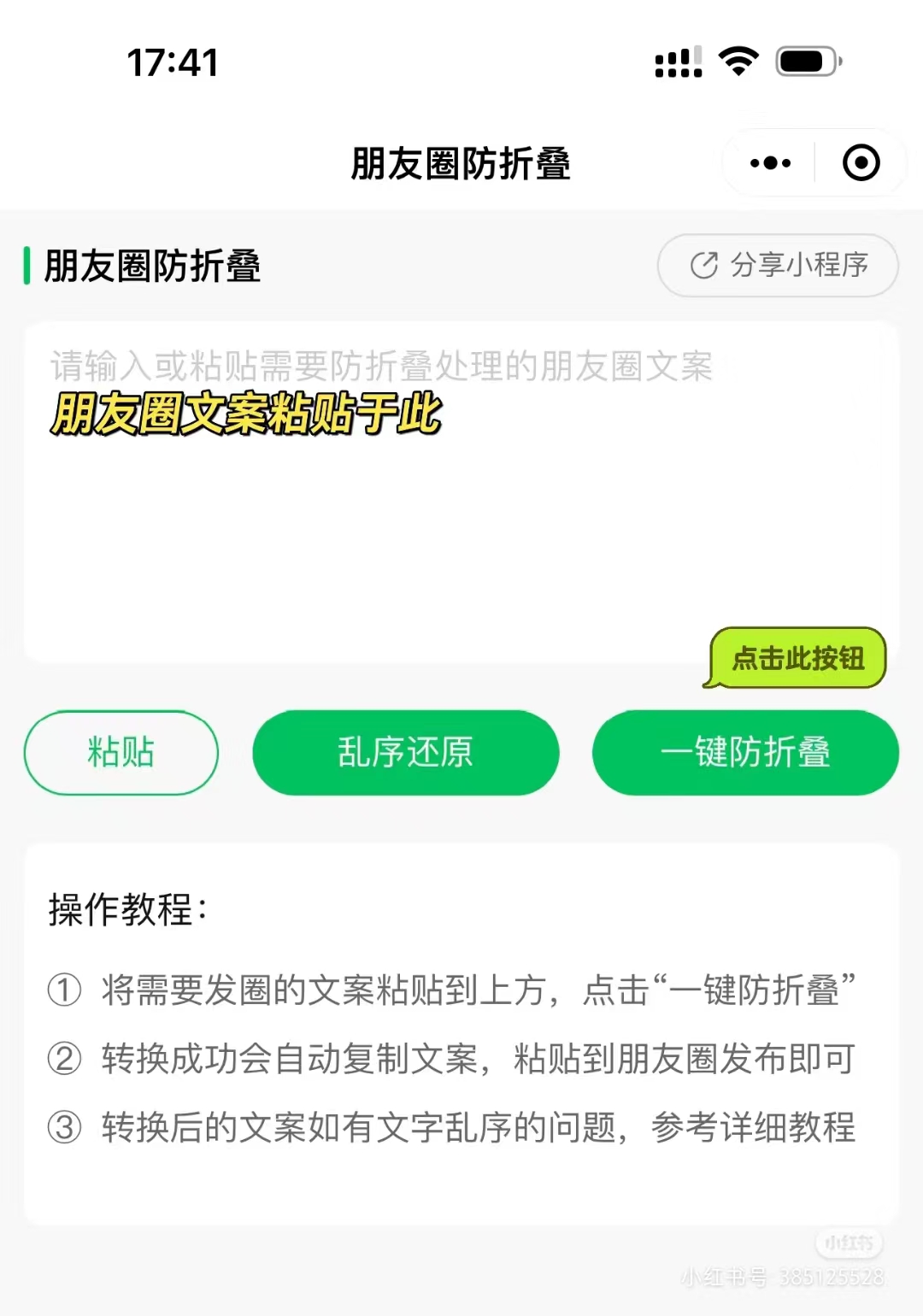This screenshot has height=1316, width=923.
Task: Click the share arrow icon beside 分享小程序
Action: (703, 266)
